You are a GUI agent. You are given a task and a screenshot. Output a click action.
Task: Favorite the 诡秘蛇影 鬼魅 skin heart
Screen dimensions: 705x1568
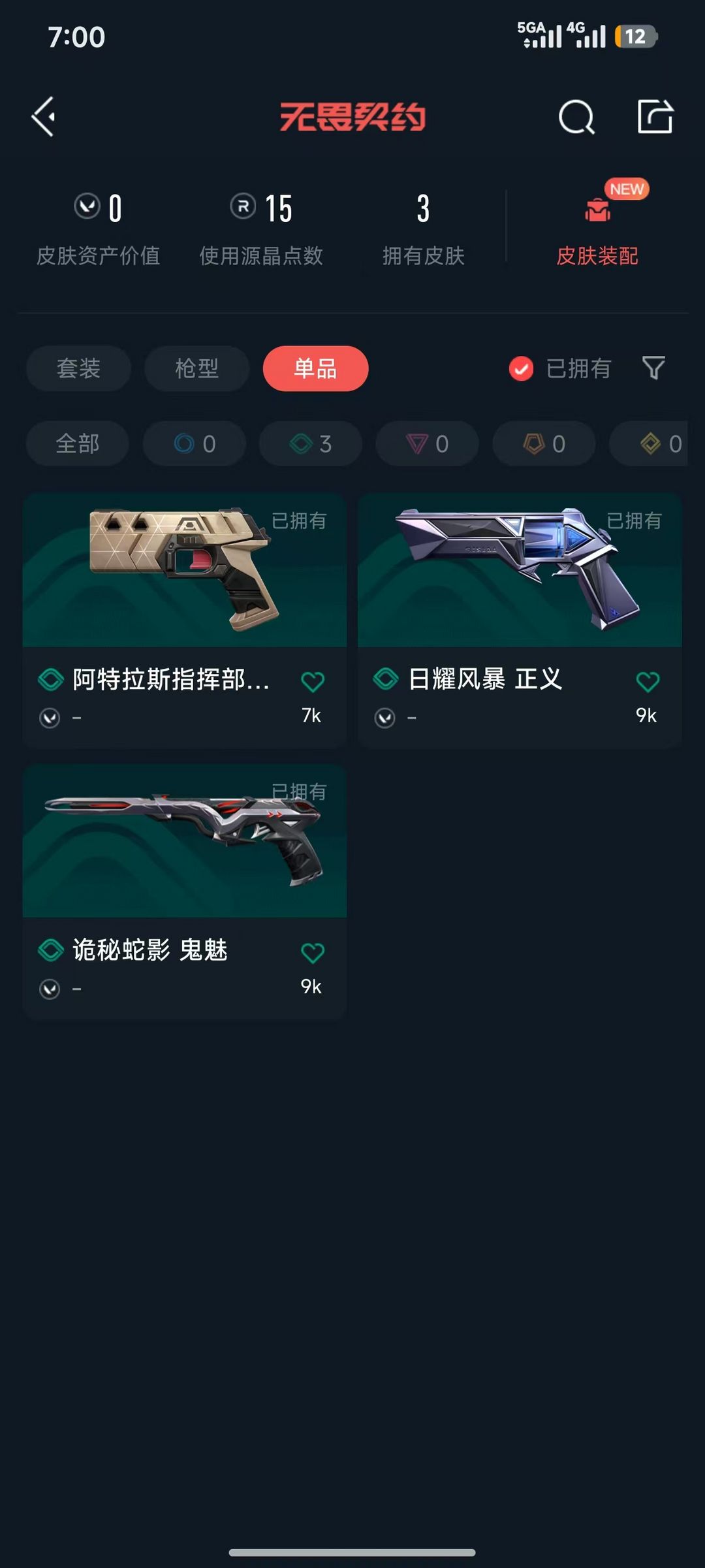(x=313, y=951)
